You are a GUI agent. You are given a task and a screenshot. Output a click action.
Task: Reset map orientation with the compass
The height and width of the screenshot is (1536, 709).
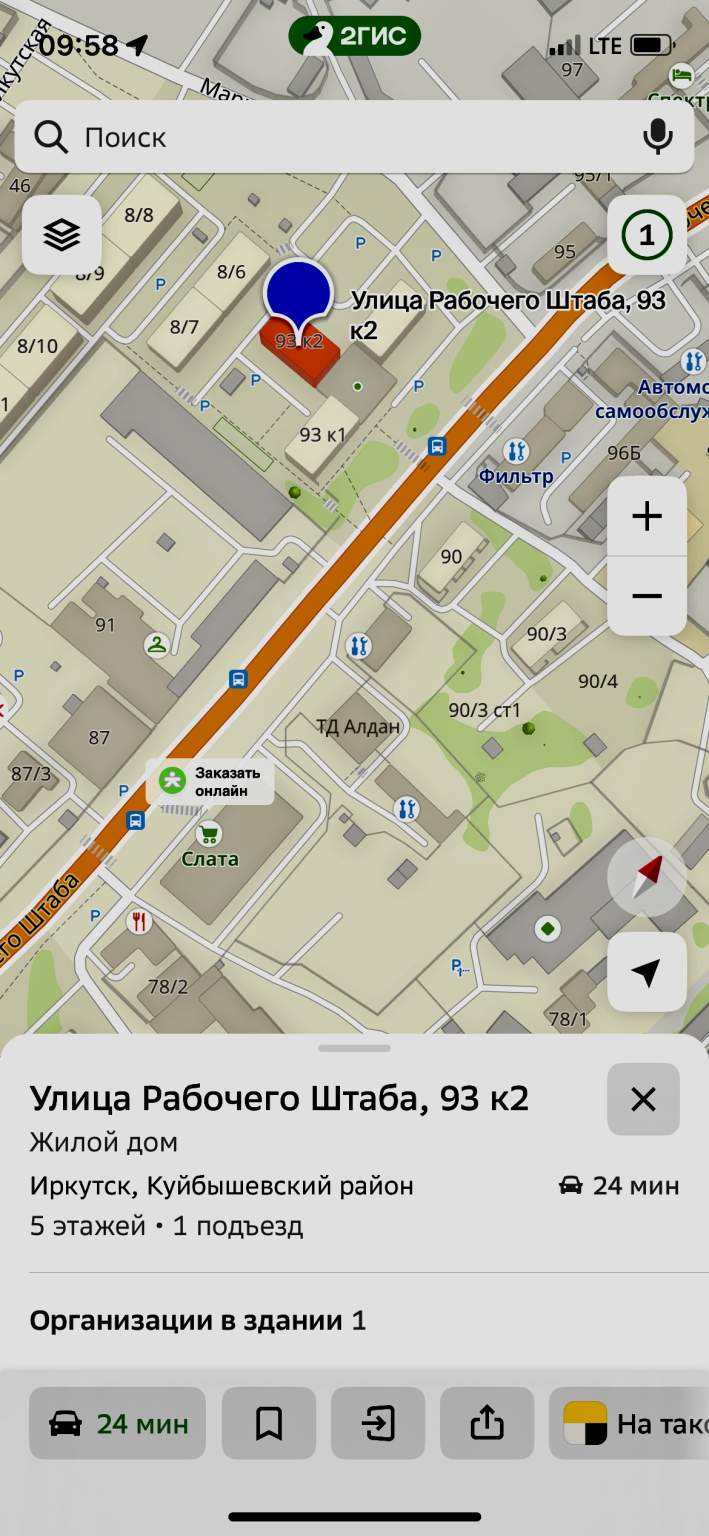(x=647, y=876)
